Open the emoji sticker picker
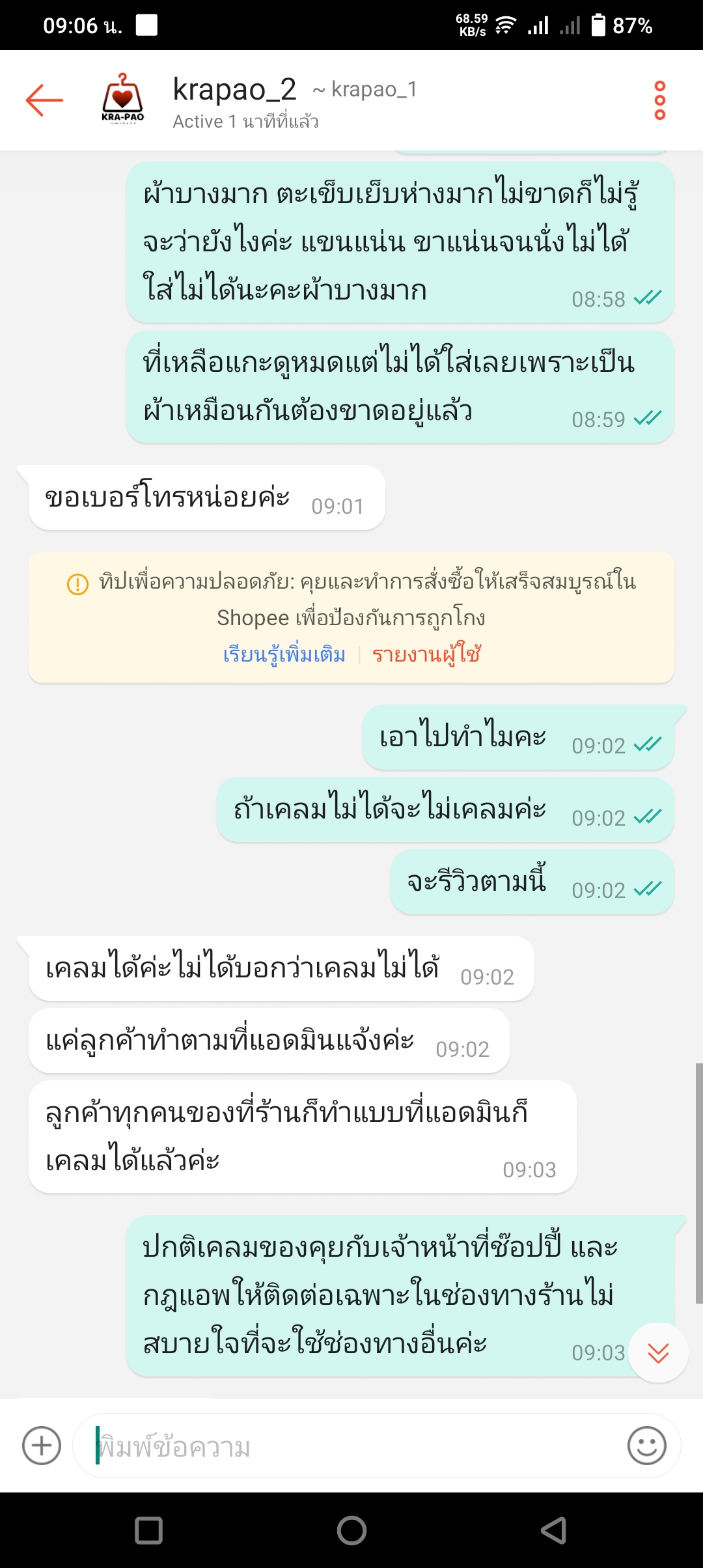703x1568 pixels. point(646,1446)
